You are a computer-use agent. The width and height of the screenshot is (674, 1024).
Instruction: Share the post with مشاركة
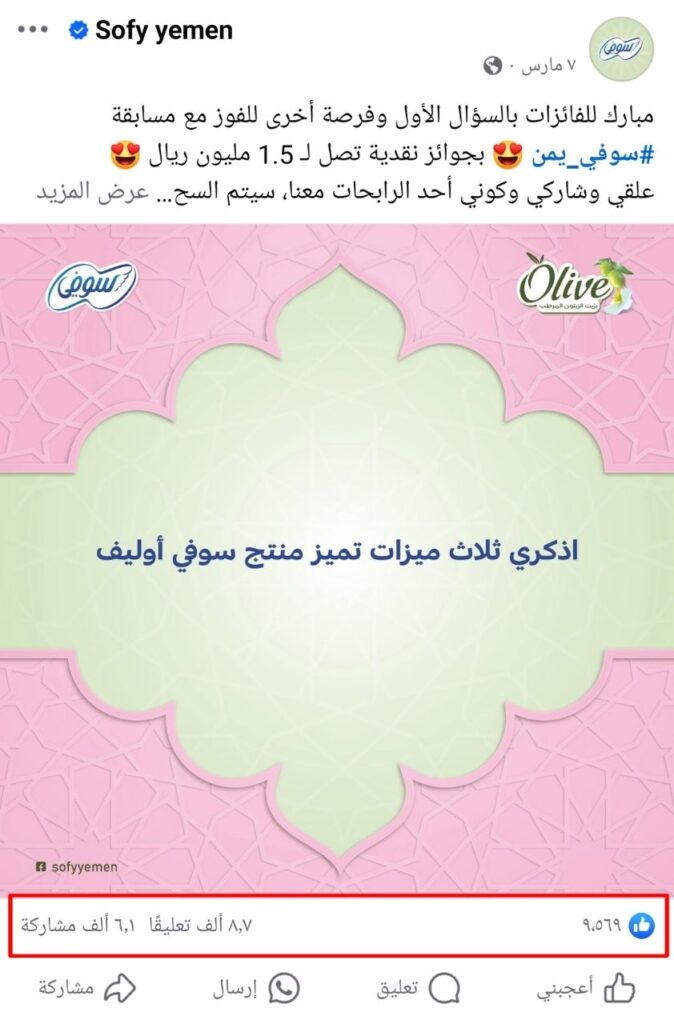[86, 989]
